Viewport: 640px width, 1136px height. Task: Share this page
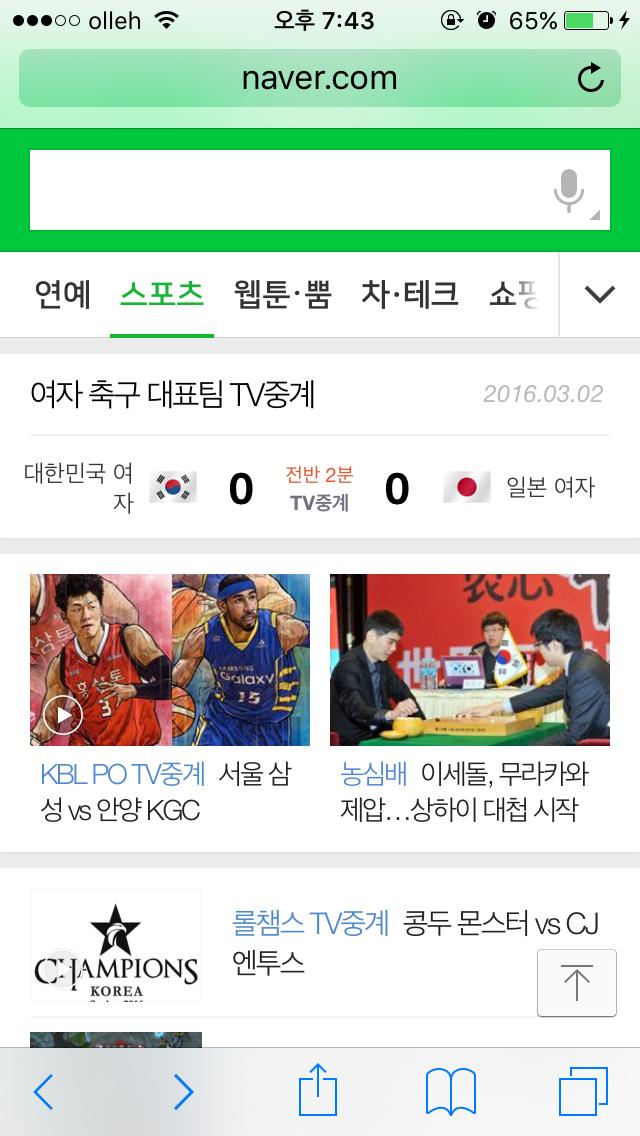tap(317, 1090)
